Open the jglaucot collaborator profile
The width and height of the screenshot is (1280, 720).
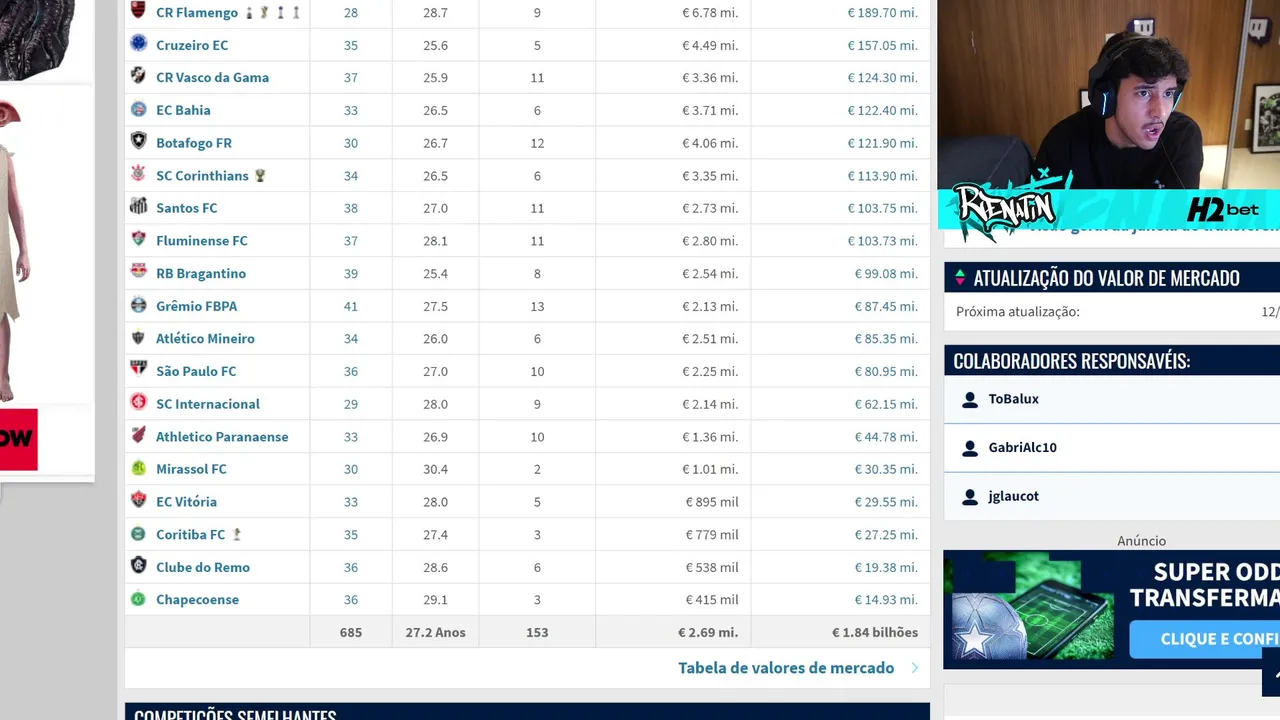point(1013,496)
